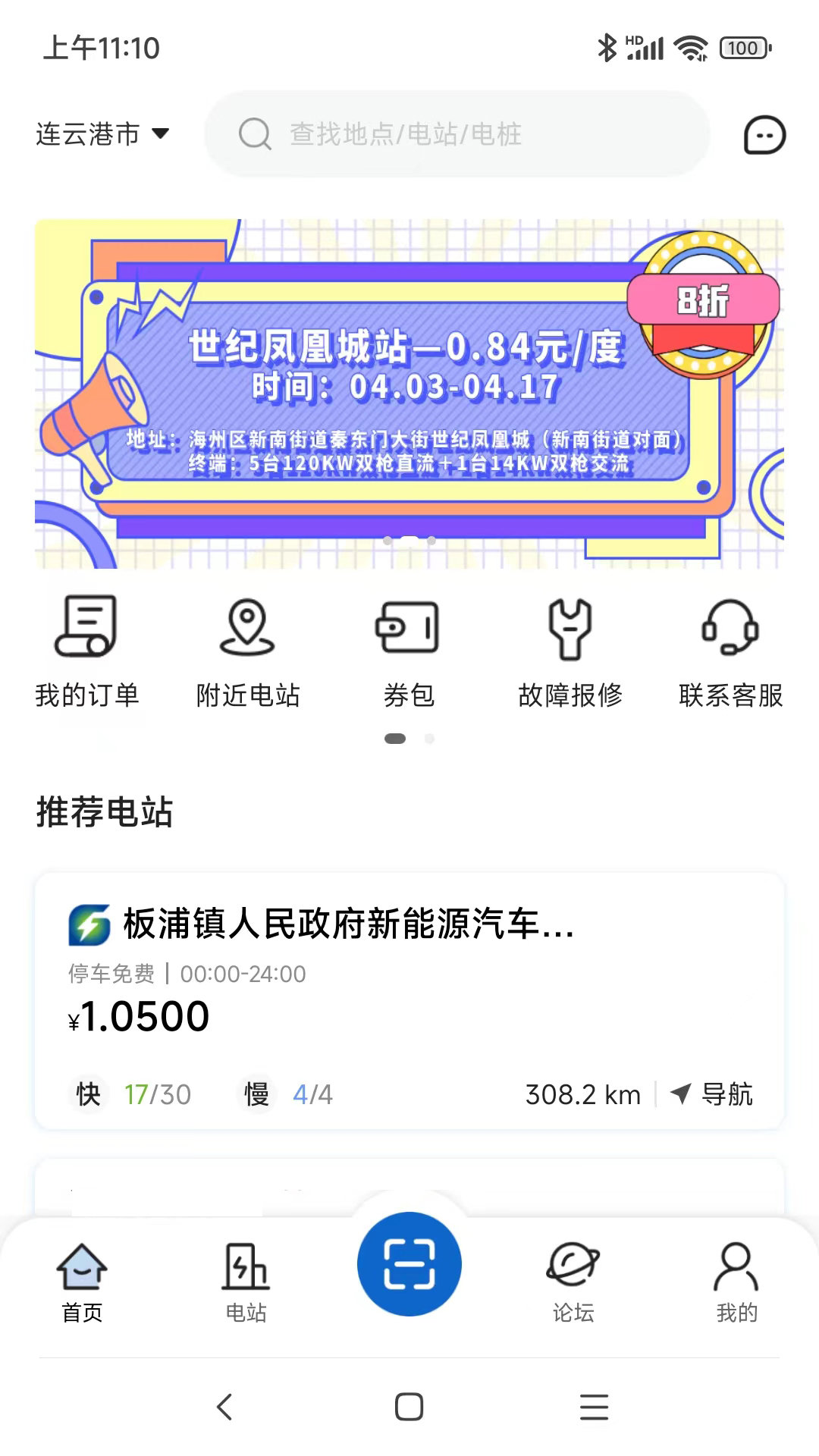The image size is (819, 1456).
Task: Open the 券包 coupon wallet icon
Action: click(x=409, y=652)
